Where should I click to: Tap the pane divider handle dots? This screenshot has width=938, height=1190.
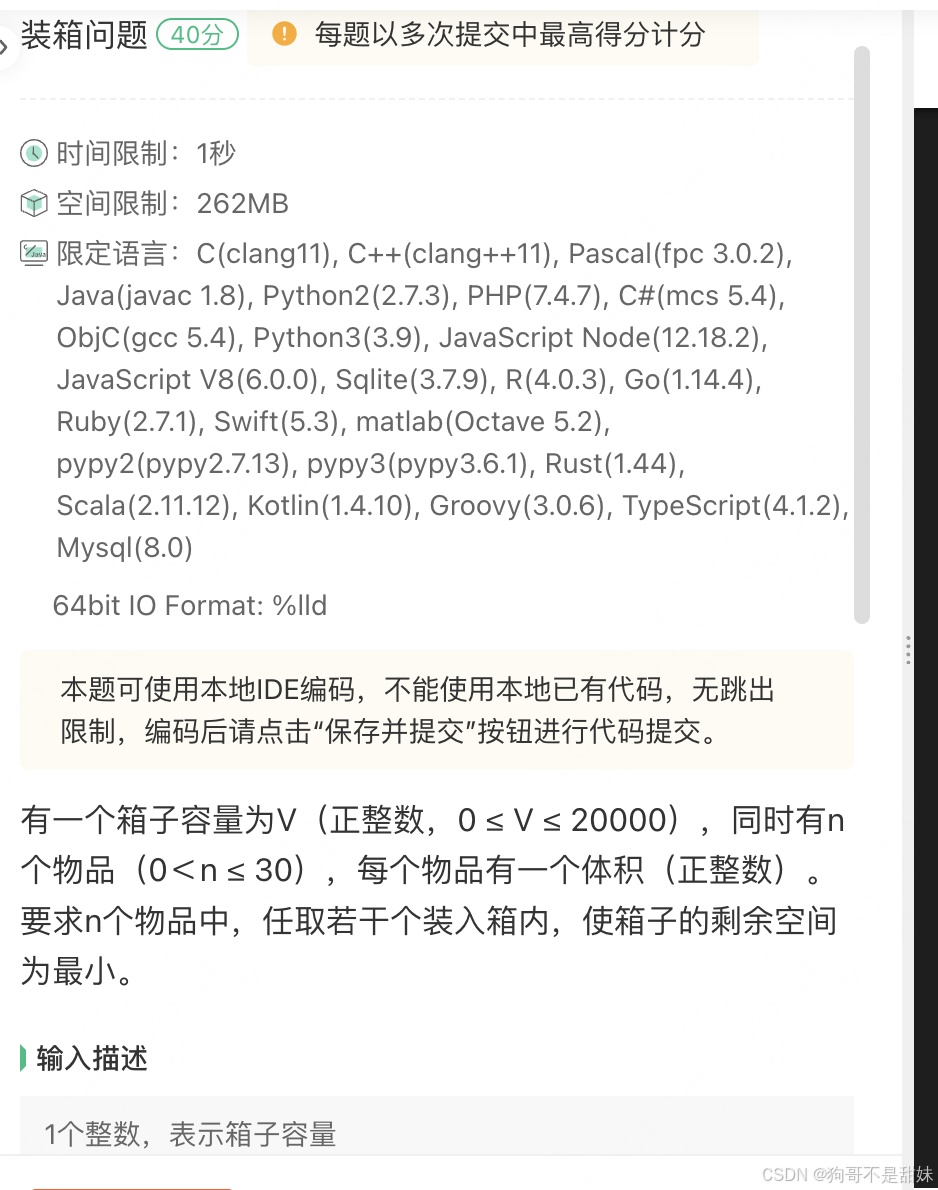click(908, 650)
